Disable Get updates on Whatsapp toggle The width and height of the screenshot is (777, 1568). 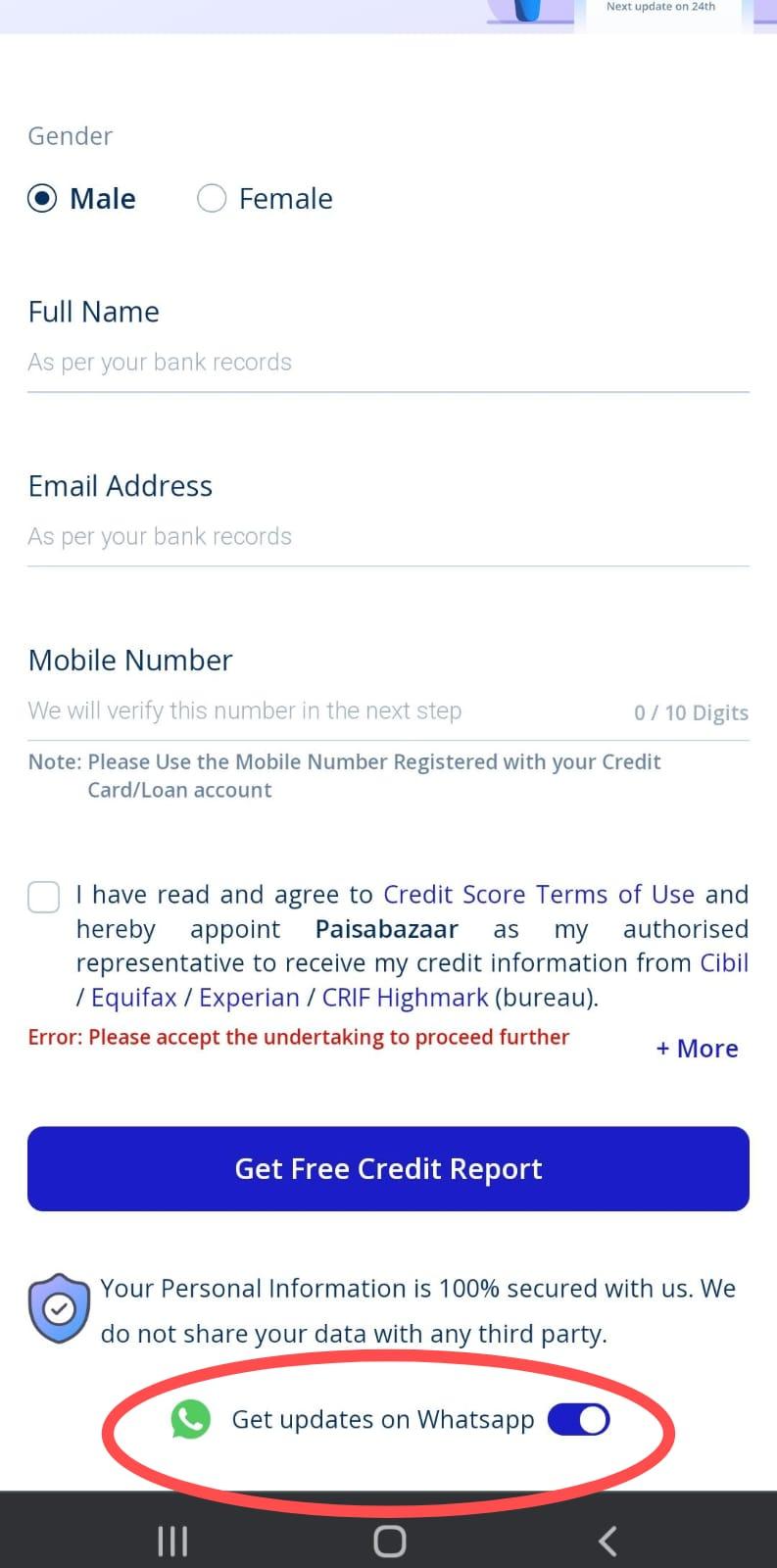point(578,1419)
